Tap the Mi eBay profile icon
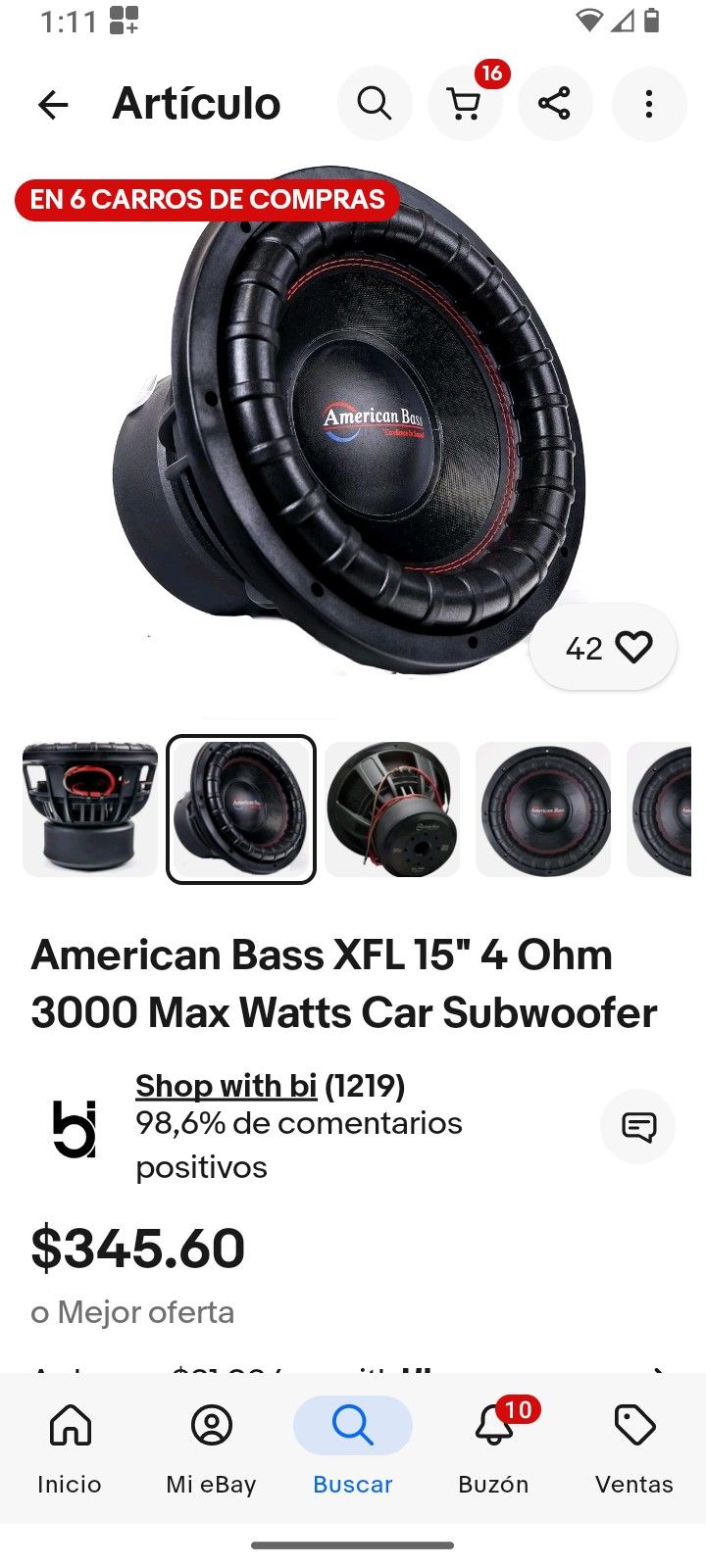This screenshot has width=706, height=1568. 210,1428
